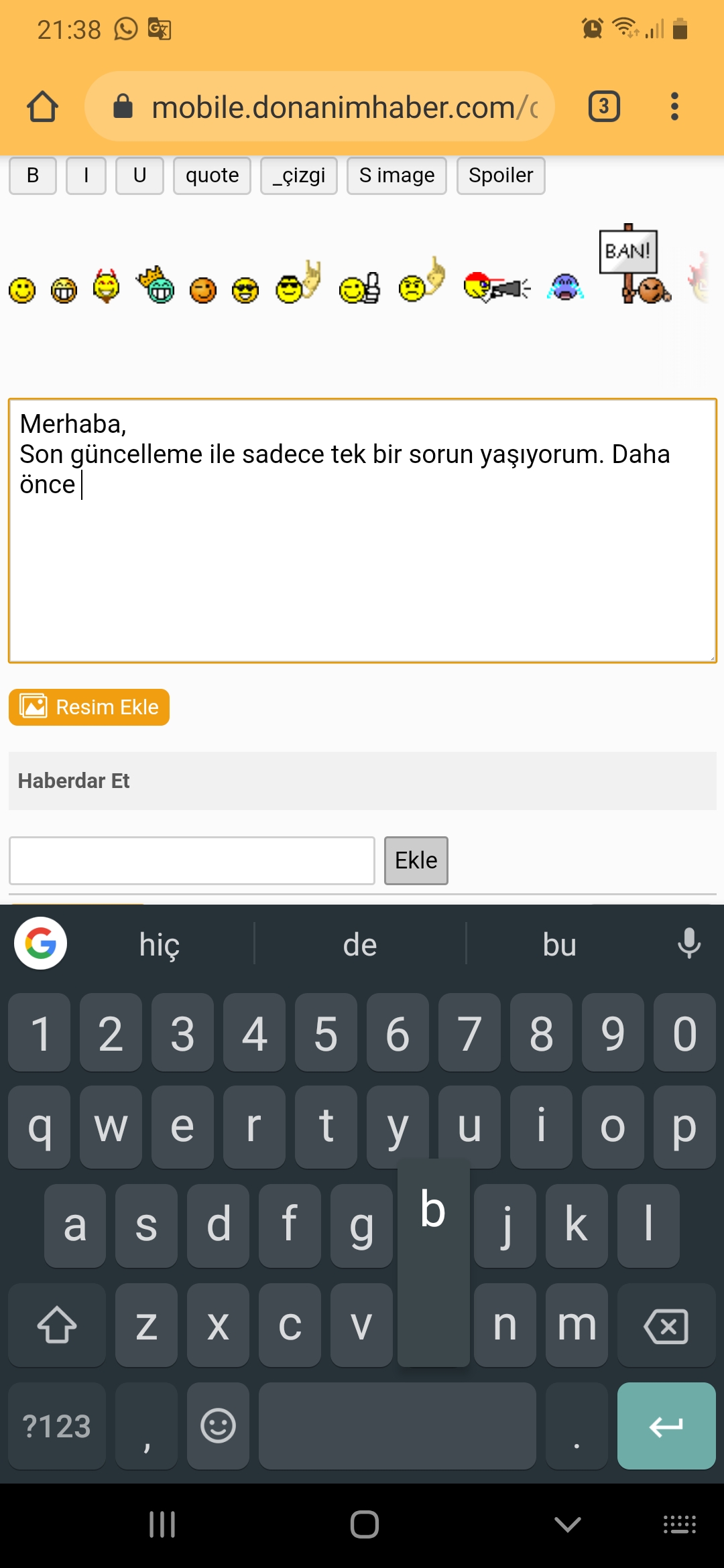This screenshot has width=724, height=1568.
Task: Add a Spoiler tag
Action: (x=501, y=176)
